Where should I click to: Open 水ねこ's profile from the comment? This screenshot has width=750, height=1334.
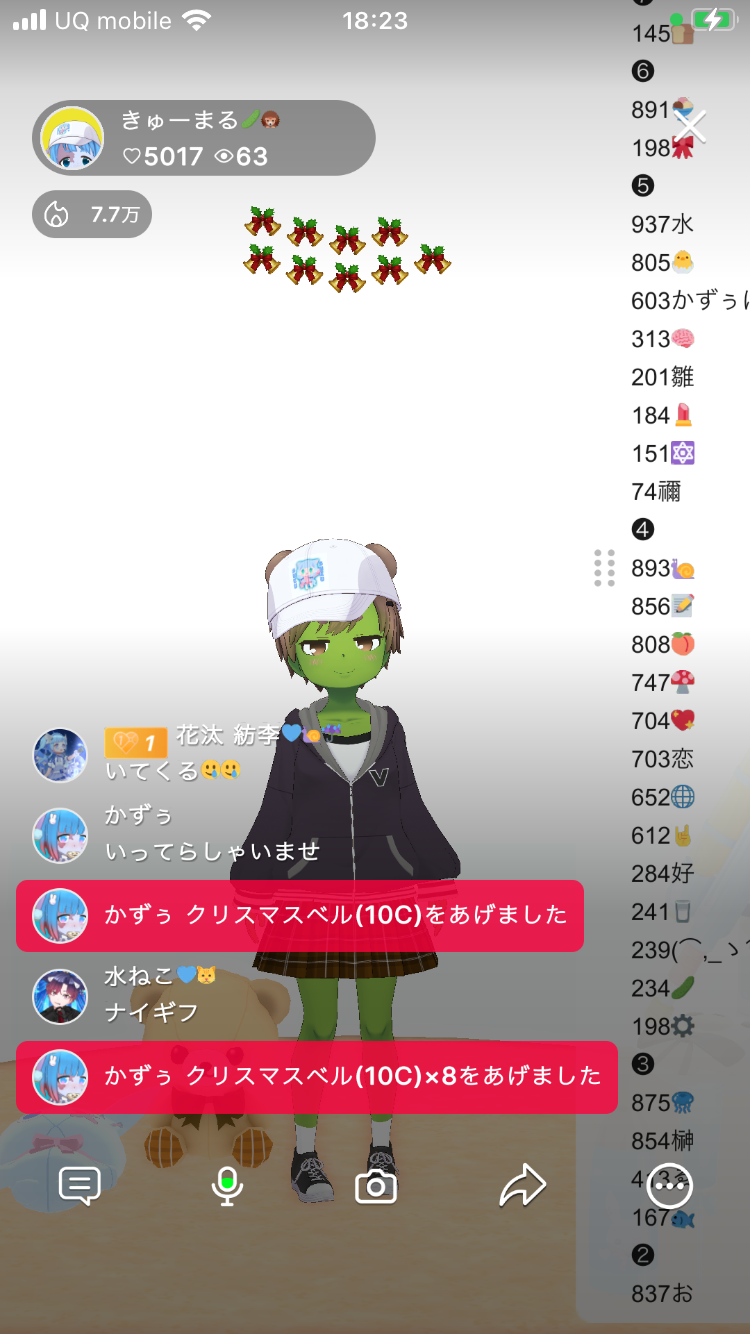pos(60,996)
